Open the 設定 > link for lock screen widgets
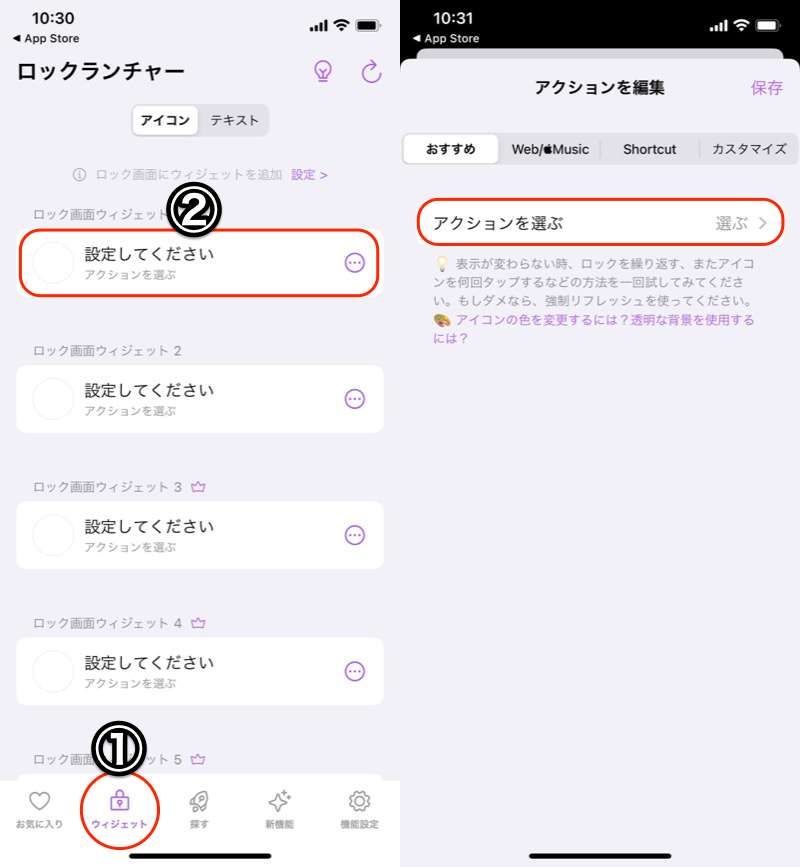The image size is (800, 867). [x=309, y=174]
